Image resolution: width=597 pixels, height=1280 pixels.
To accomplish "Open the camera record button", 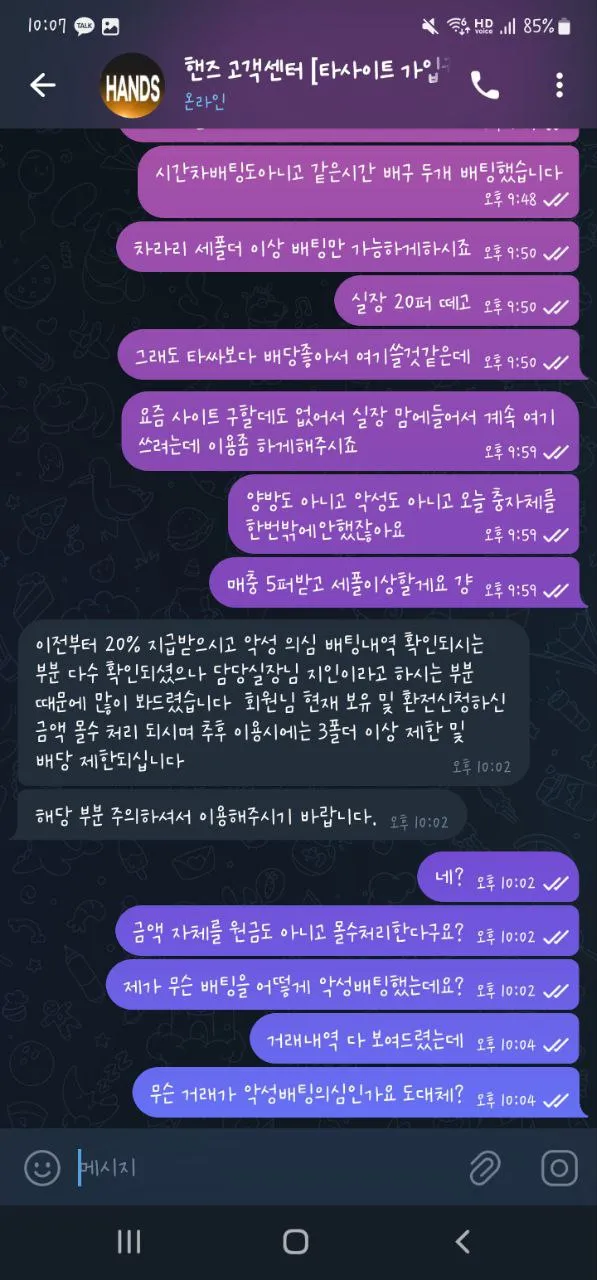I will click(559, 1168).
